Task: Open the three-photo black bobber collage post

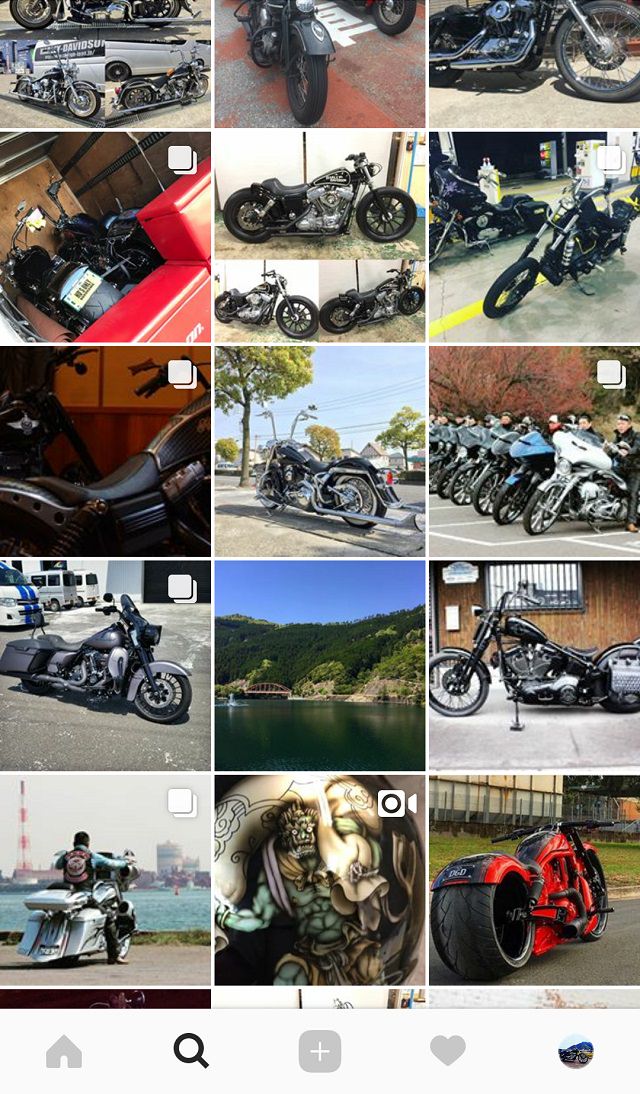Action: [319, 237]
